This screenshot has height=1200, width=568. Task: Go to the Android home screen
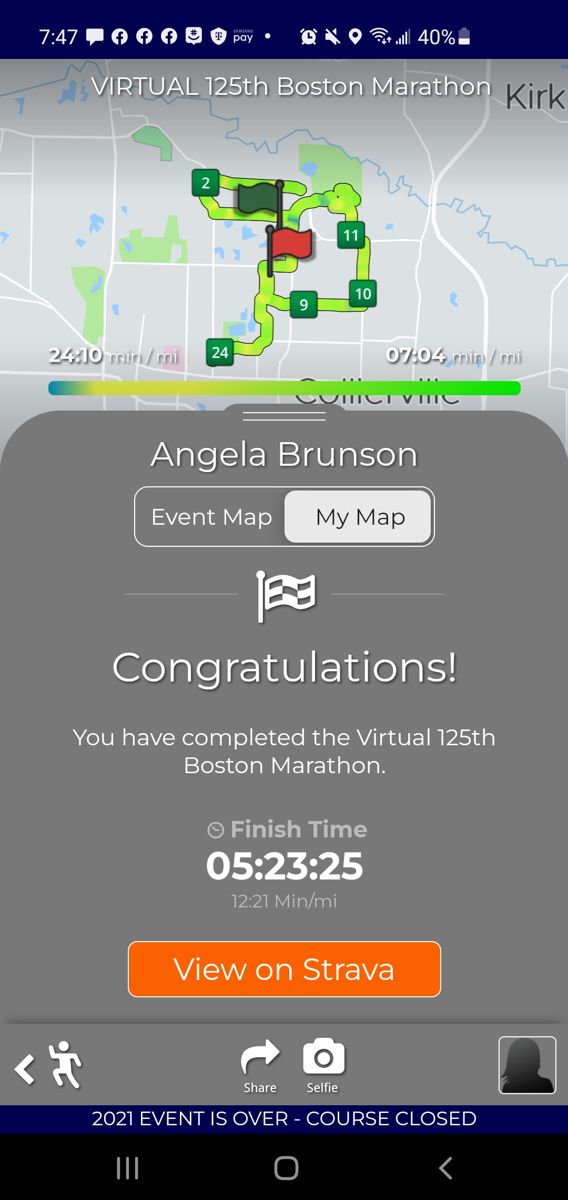pos(286,1167)
